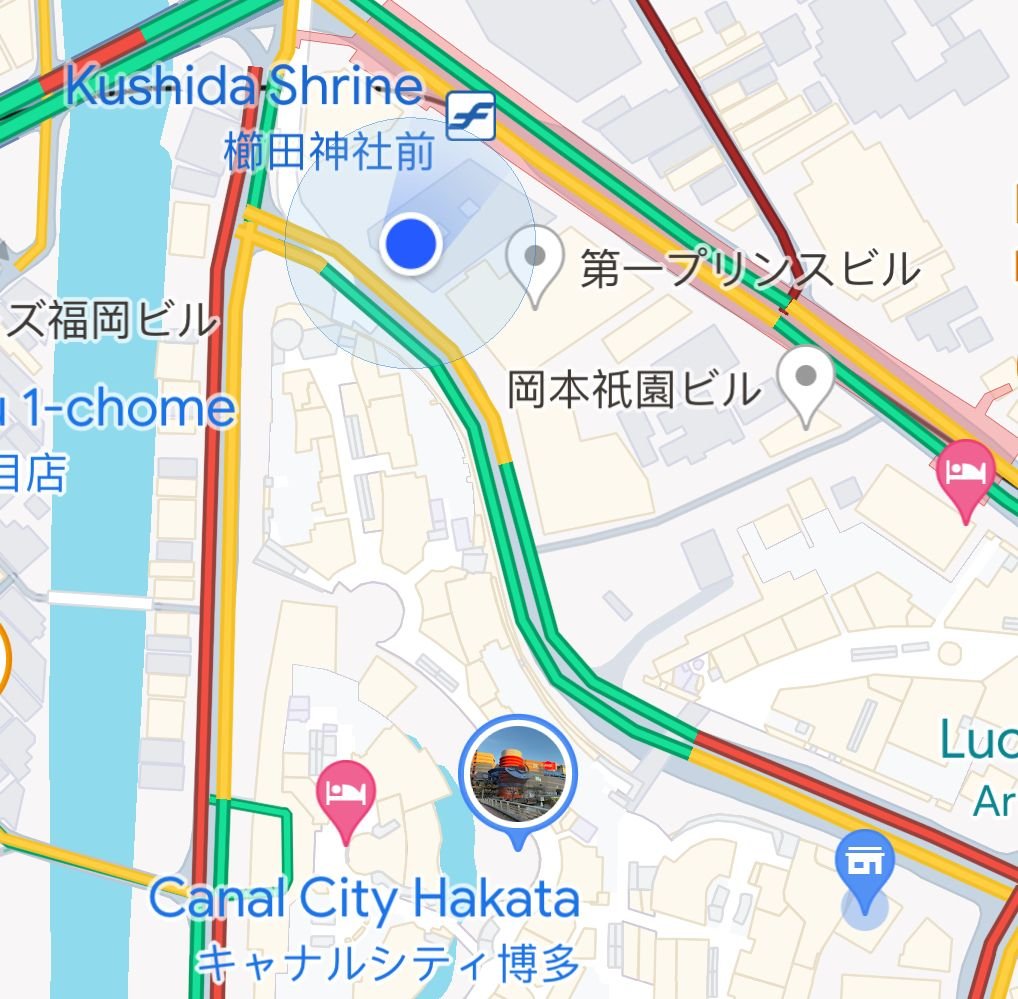Tap the blue current location dot
Viewport: 1018px width, 999px height.
[412, 243]
